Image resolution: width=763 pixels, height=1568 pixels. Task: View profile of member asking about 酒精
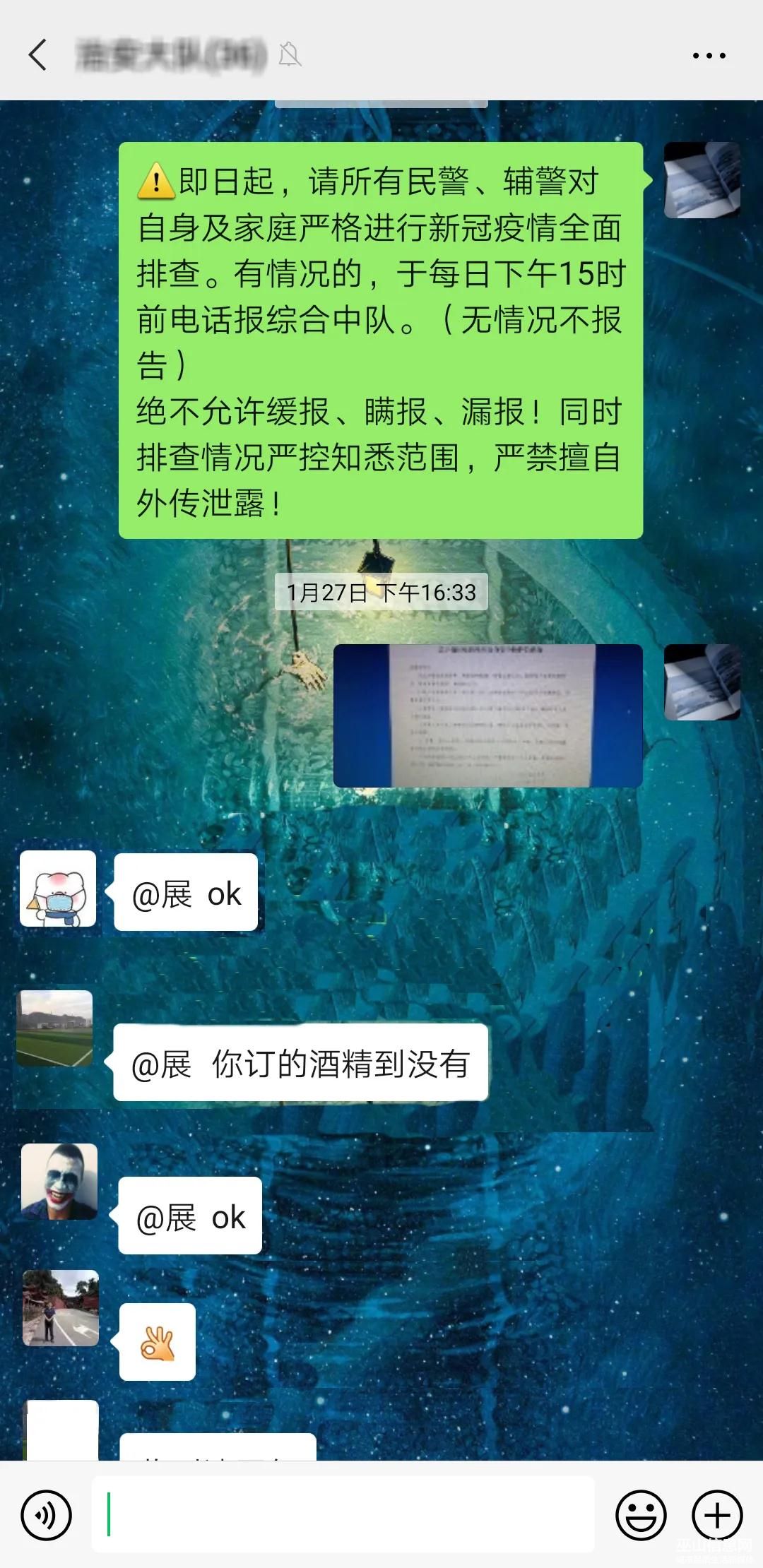[55, 1028]
